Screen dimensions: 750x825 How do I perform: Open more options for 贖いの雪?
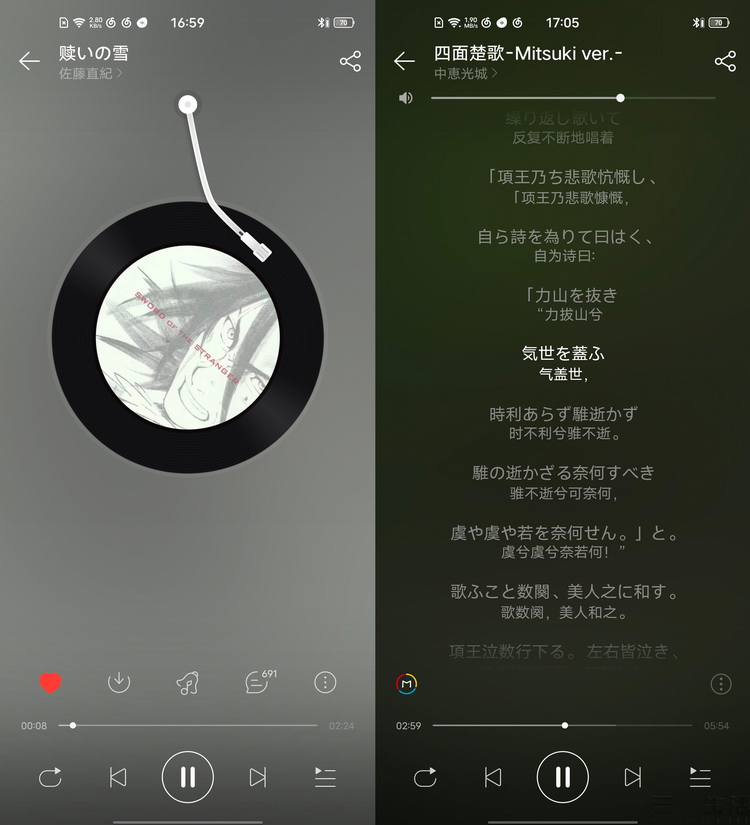point(325,683)
